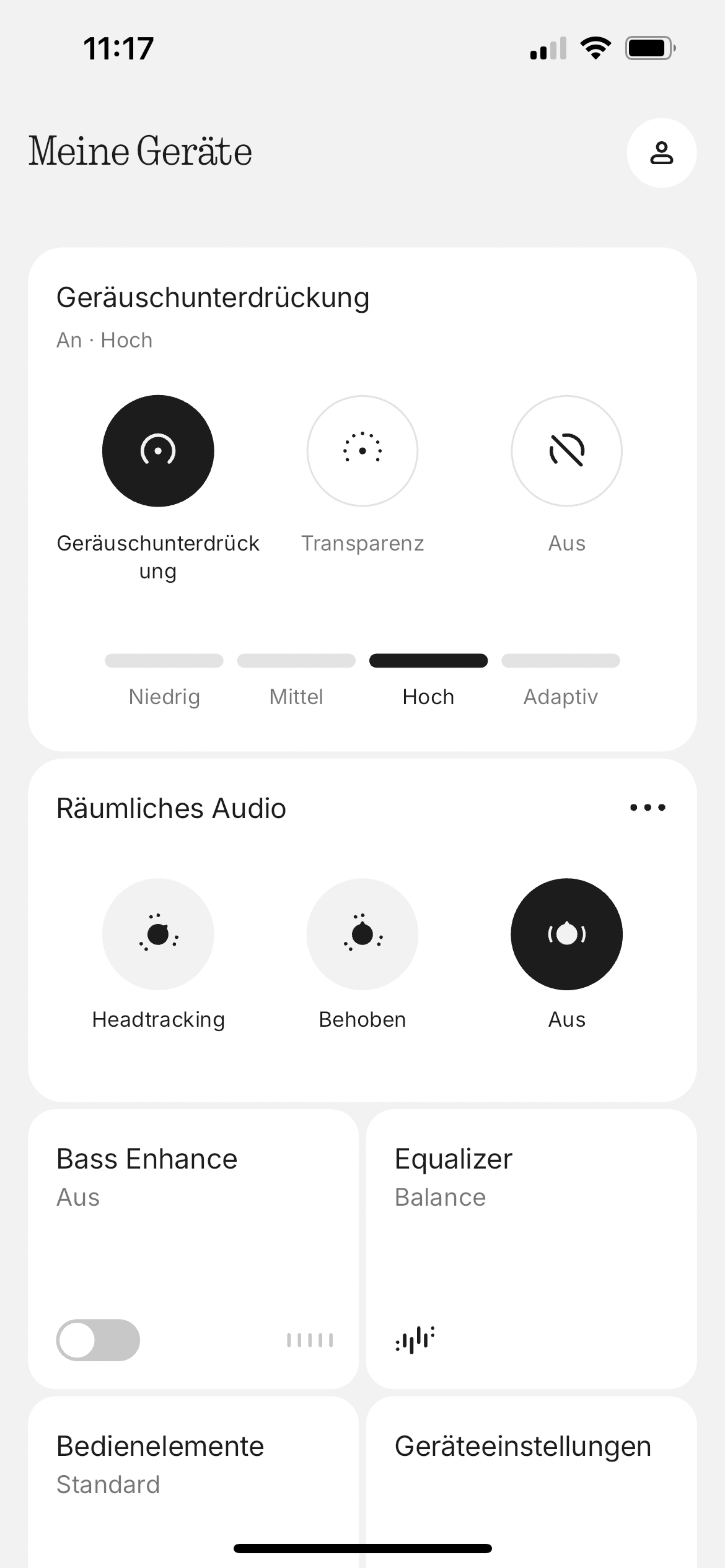This screenshot has width=725, height=1568.
Task: Switch to Transparenz mode
Action: coord(362,451)
